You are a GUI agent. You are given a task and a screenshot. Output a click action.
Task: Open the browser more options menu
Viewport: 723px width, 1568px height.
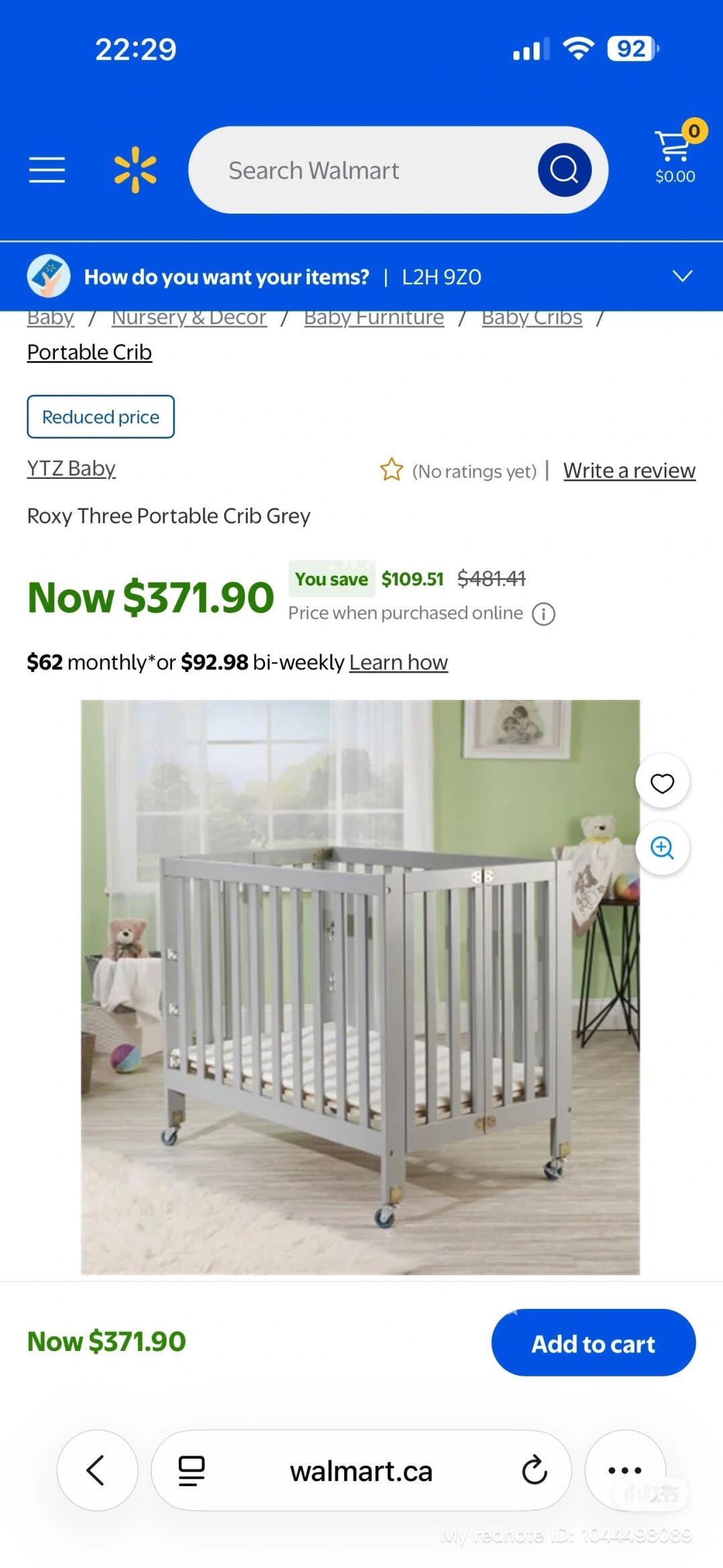[x=625, y=1471]
